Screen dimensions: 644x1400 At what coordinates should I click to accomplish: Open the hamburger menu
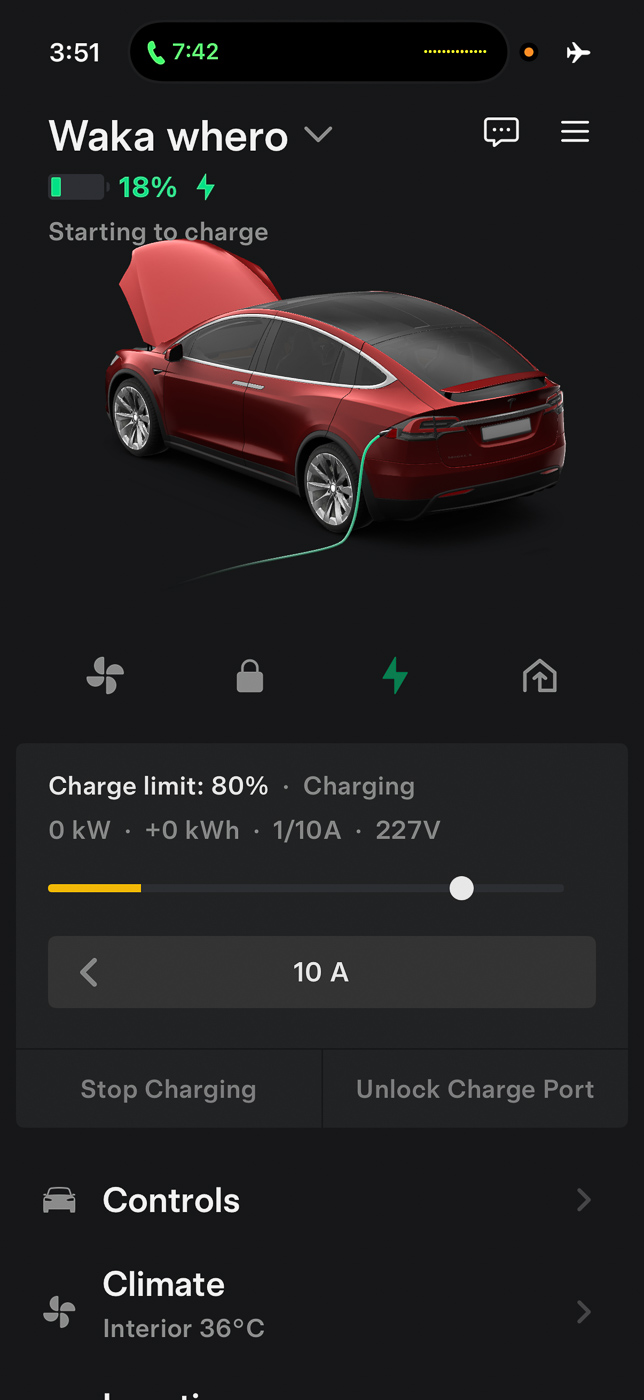[575, 132]
